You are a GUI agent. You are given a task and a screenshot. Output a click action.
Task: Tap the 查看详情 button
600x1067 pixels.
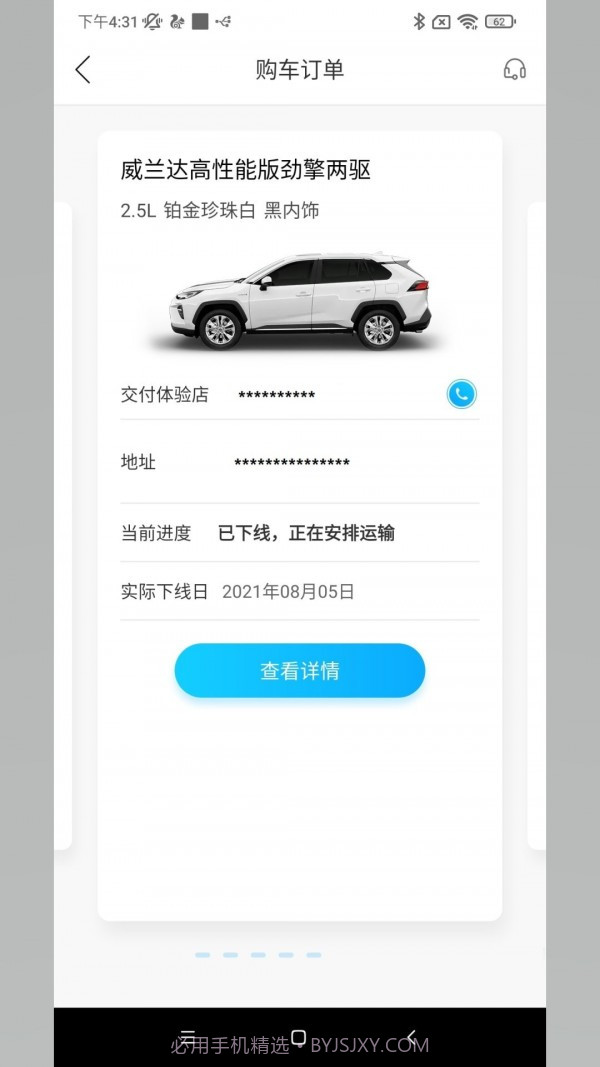[x=300, y=671]
